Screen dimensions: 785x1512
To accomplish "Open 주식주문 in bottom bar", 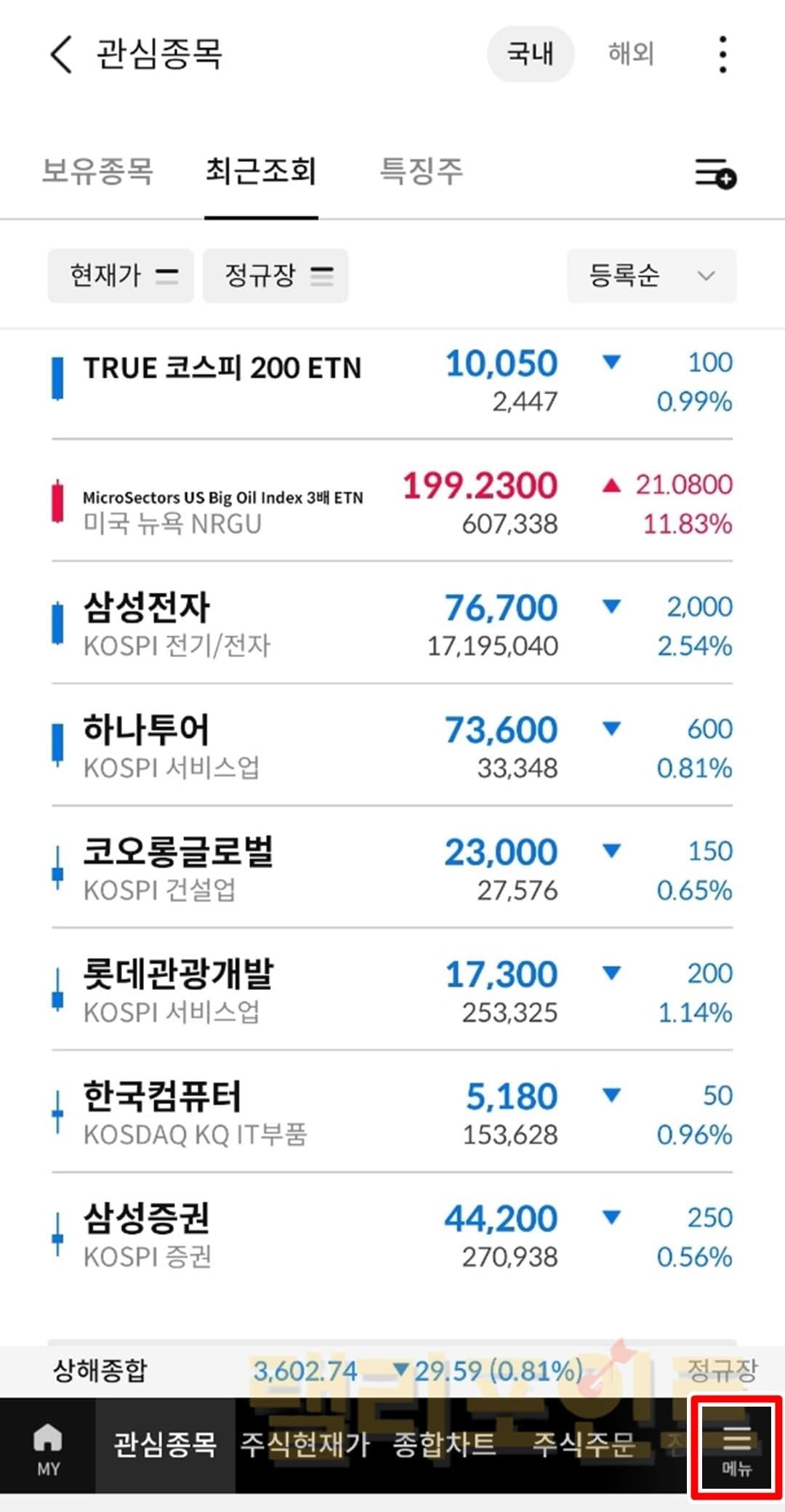I will point(584,1444).
